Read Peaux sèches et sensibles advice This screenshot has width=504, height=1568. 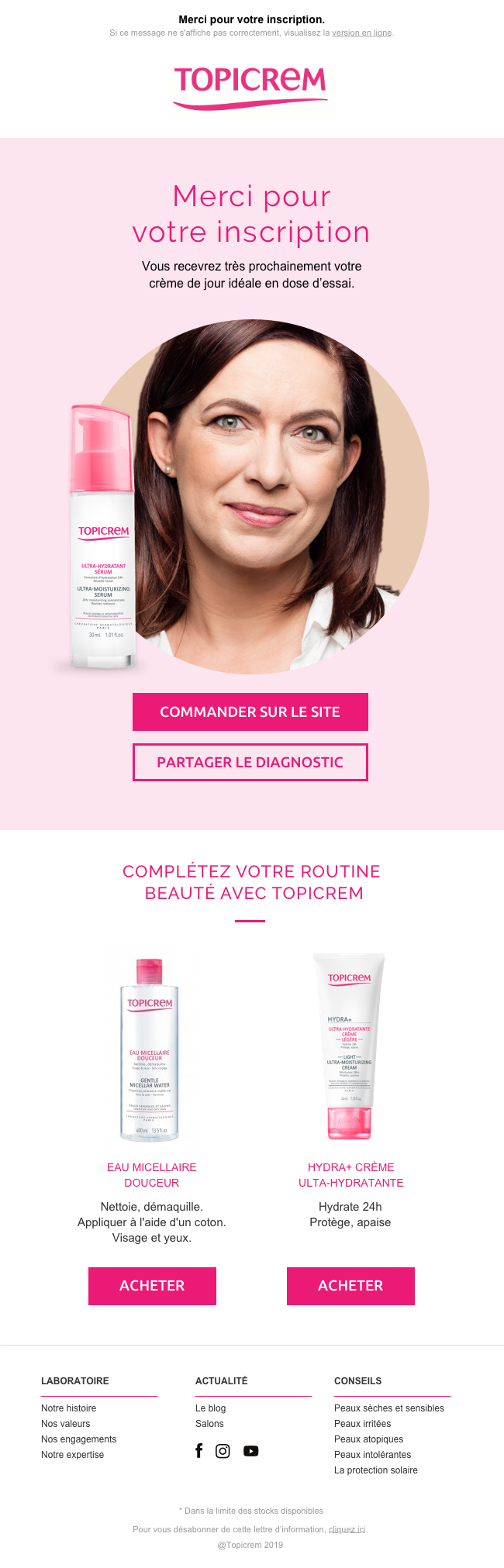[388, 1408]
